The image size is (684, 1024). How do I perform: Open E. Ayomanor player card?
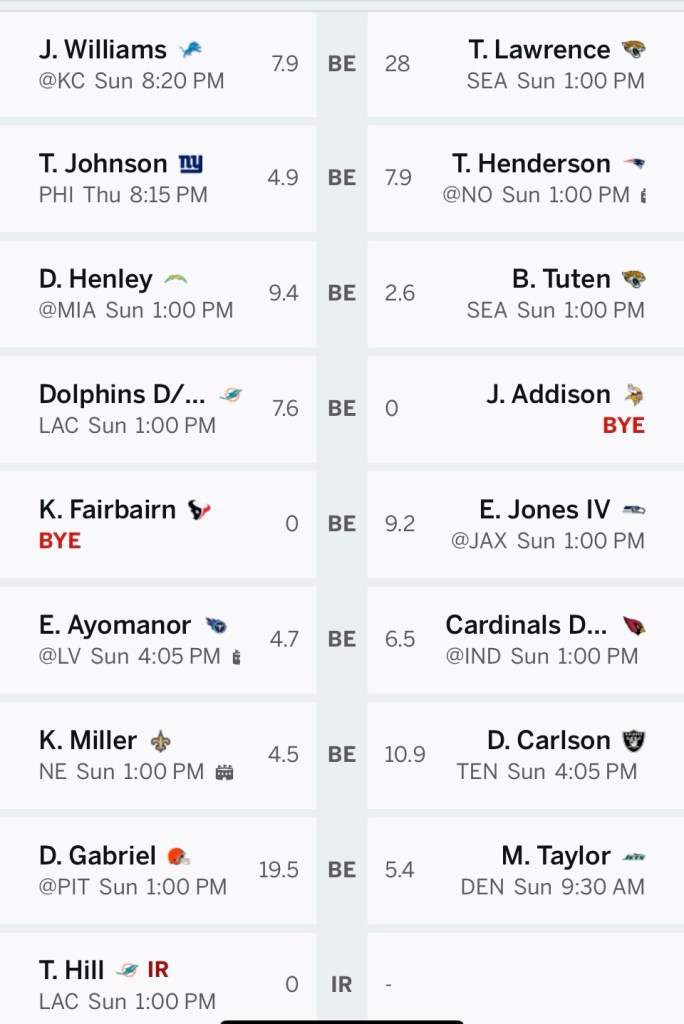click(x=115, y=626)
